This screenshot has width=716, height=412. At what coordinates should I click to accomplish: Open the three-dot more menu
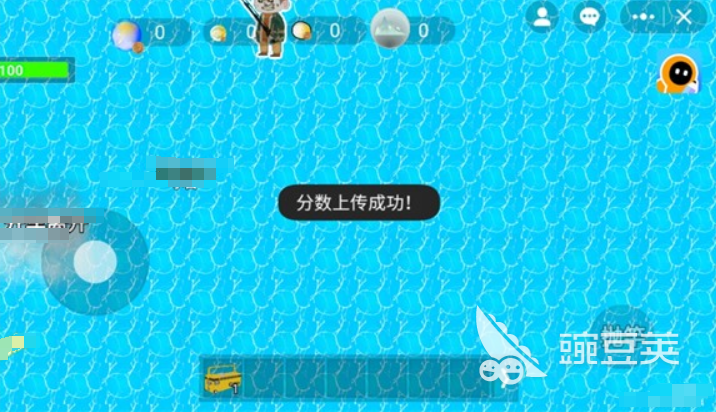click(644, 17)
